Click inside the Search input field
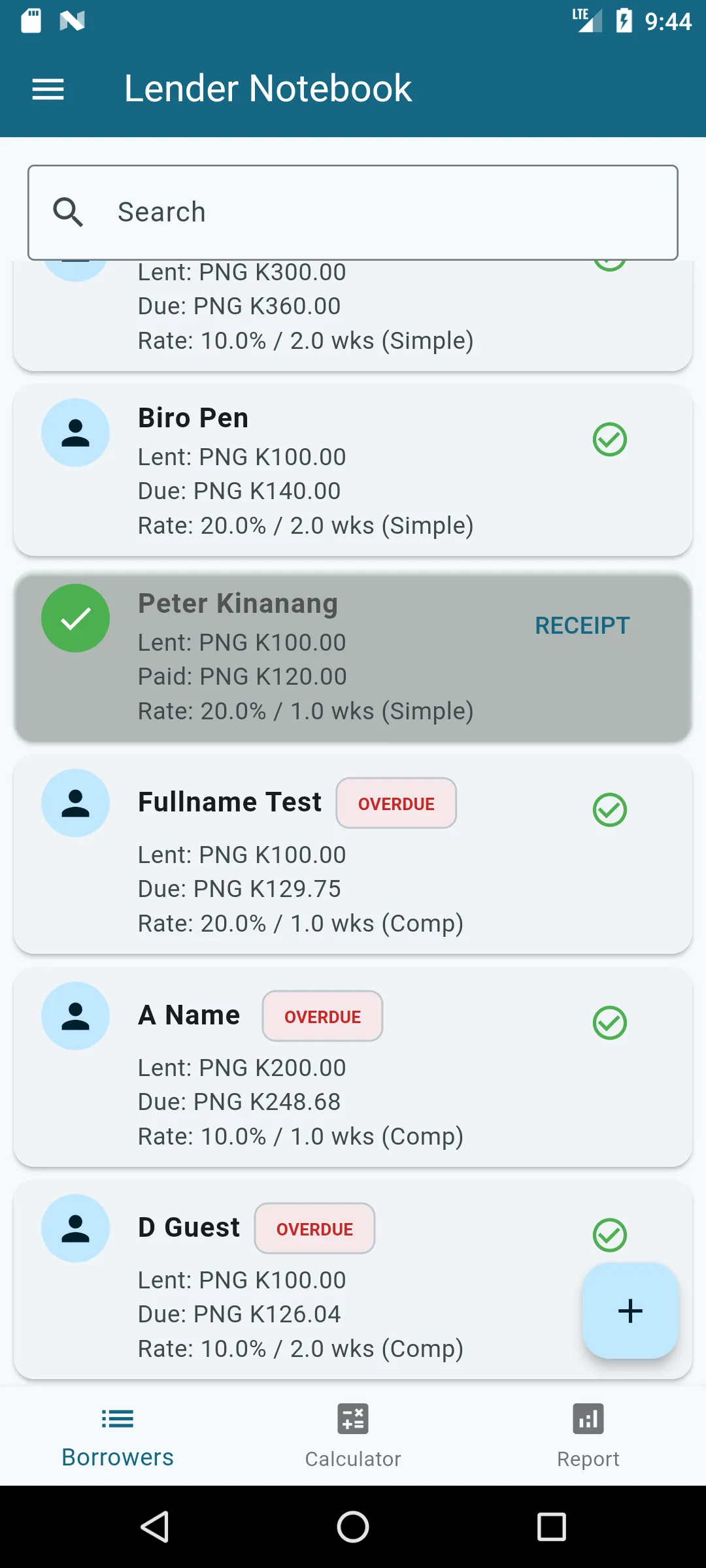 pos(353,211)
